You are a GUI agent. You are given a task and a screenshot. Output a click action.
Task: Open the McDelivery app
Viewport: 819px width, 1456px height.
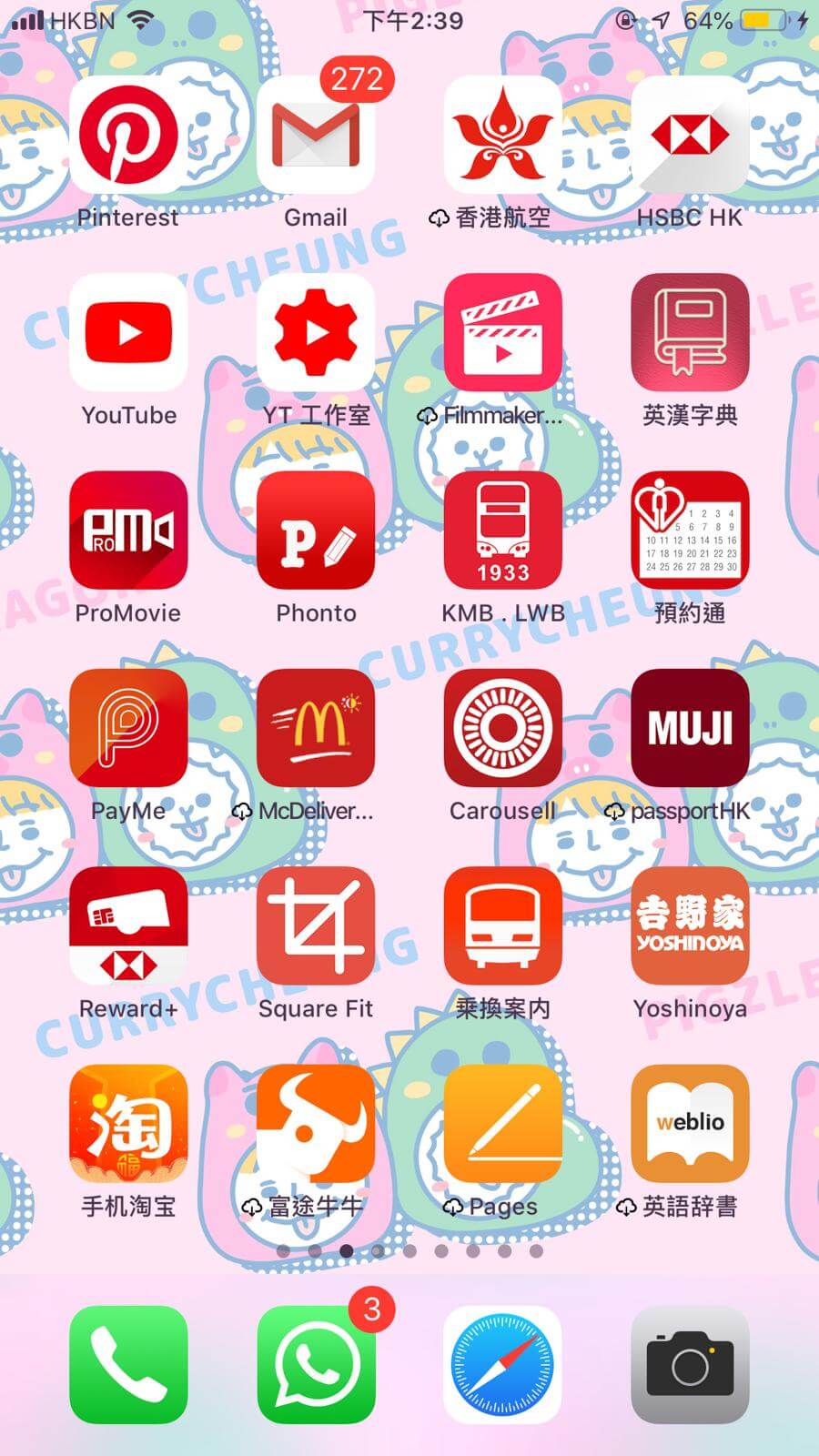click(316, 728)
